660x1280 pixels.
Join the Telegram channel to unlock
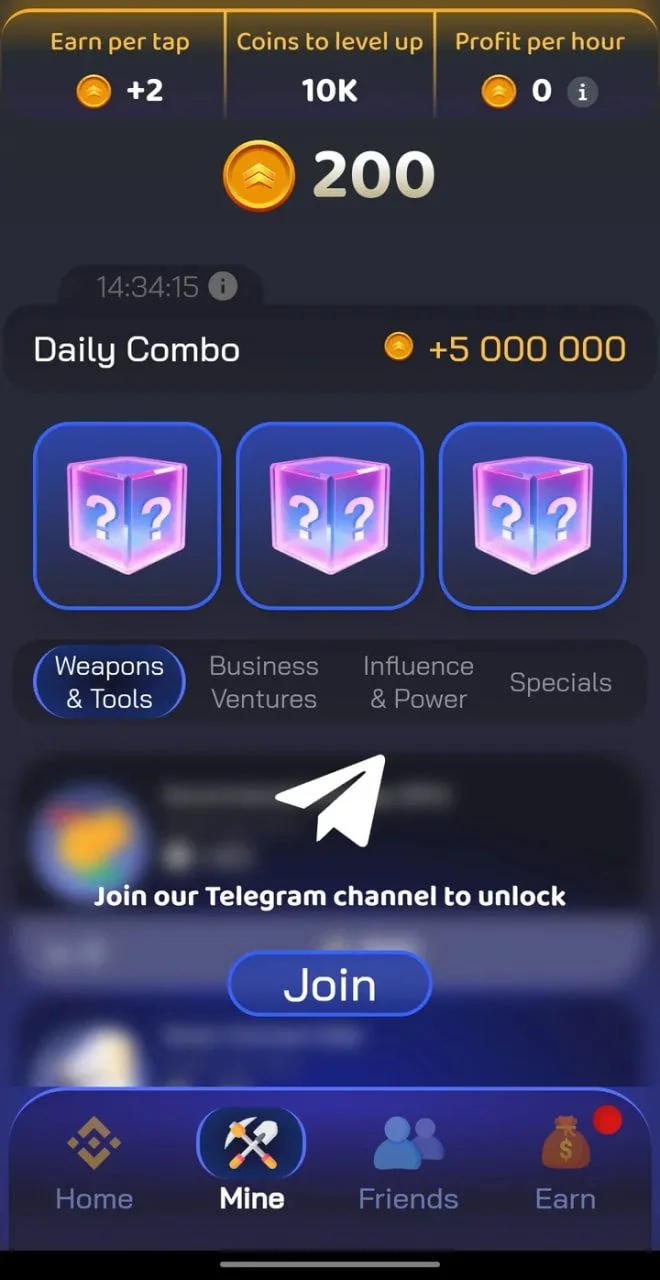[330, 985]
